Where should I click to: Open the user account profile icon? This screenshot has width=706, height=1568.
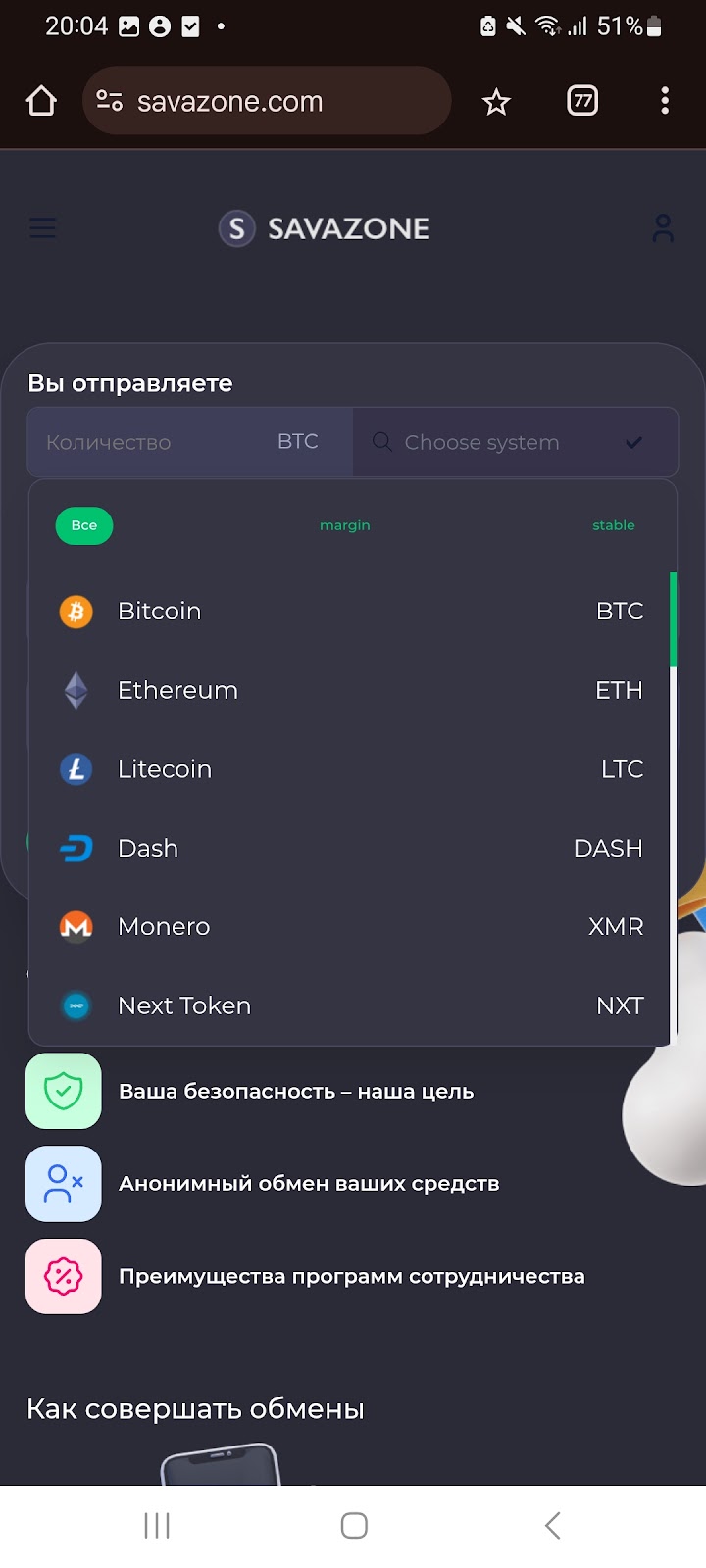pyautogui.click(x=663, y=228)
